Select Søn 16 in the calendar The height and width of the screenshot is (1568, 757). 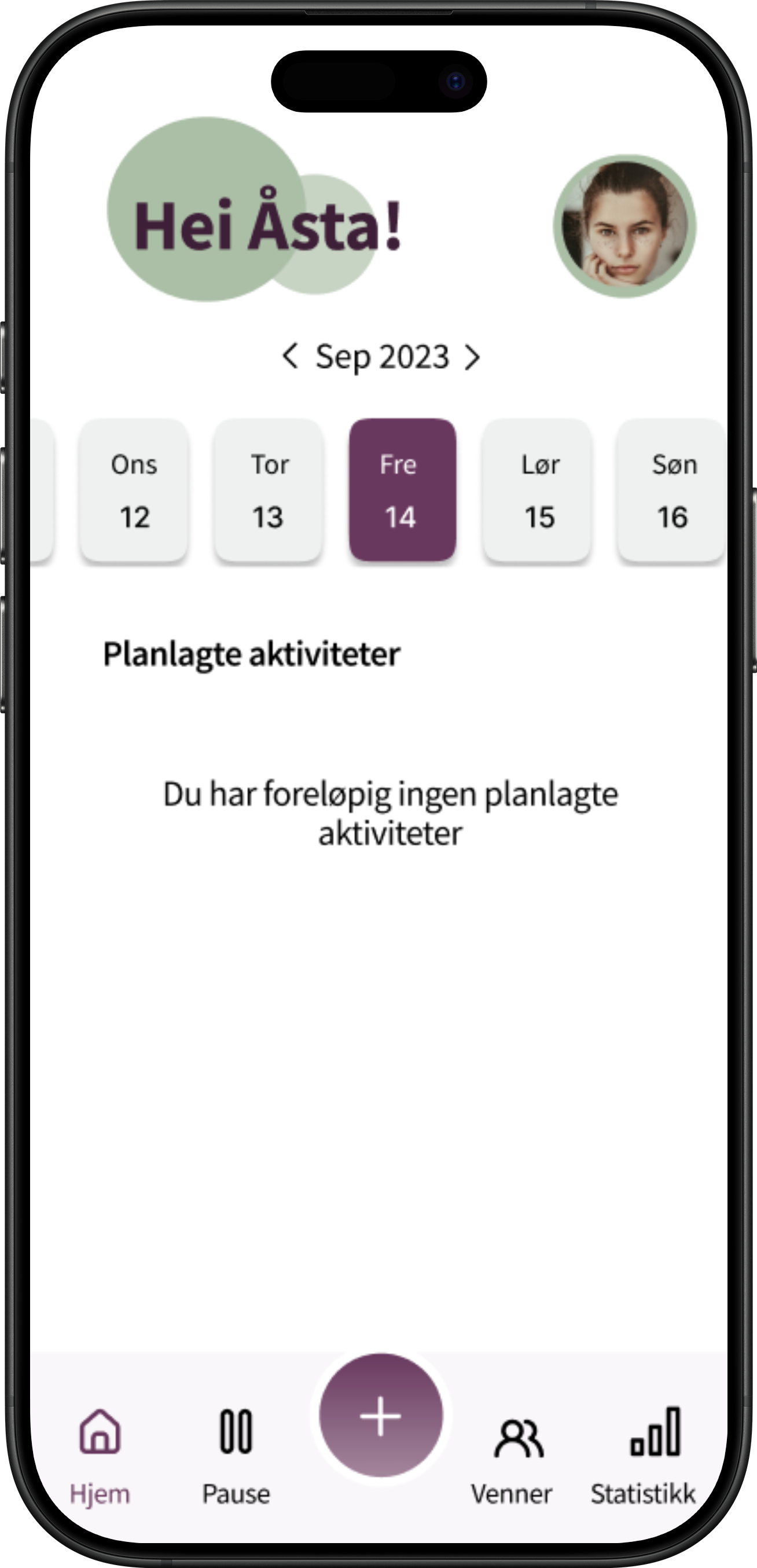coord(672,490)
